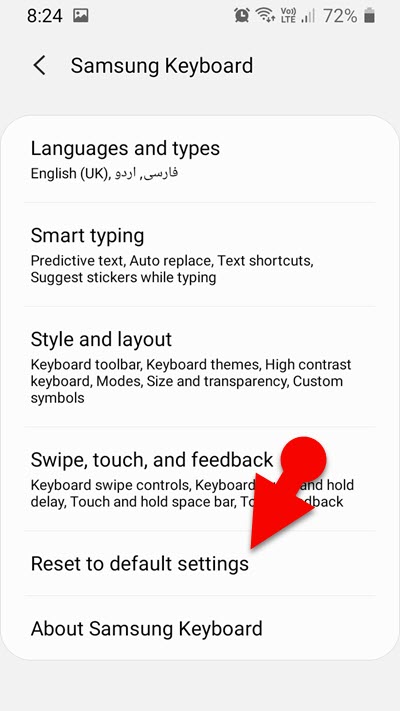Go back from Samsung Keyboard settings
400x711 pixels.
40,66
